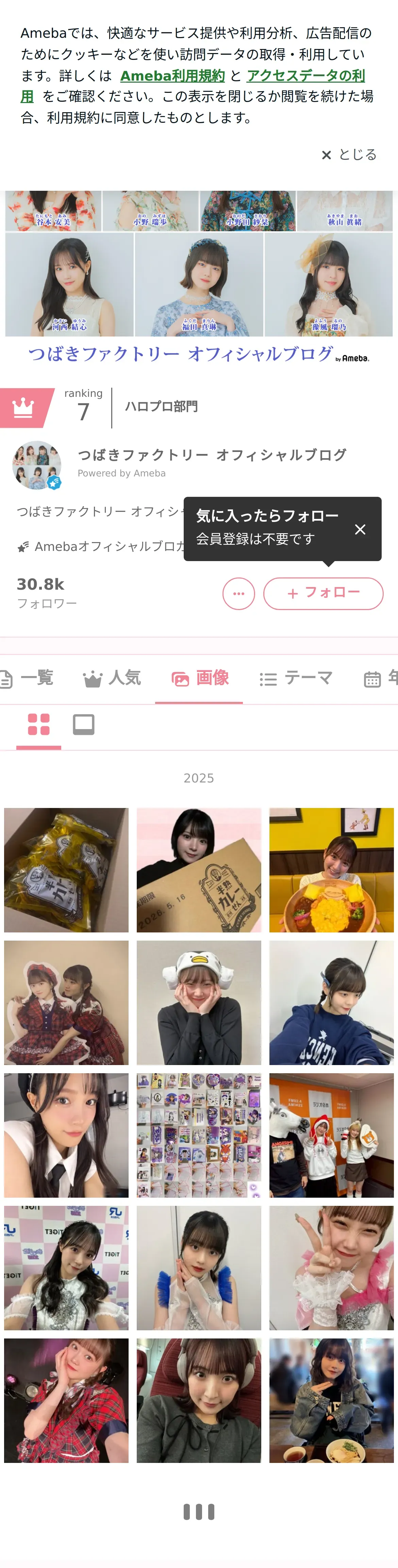Open the curry box with girl photo
This screenshot has height=1568, width=398.
click(199, 870)
